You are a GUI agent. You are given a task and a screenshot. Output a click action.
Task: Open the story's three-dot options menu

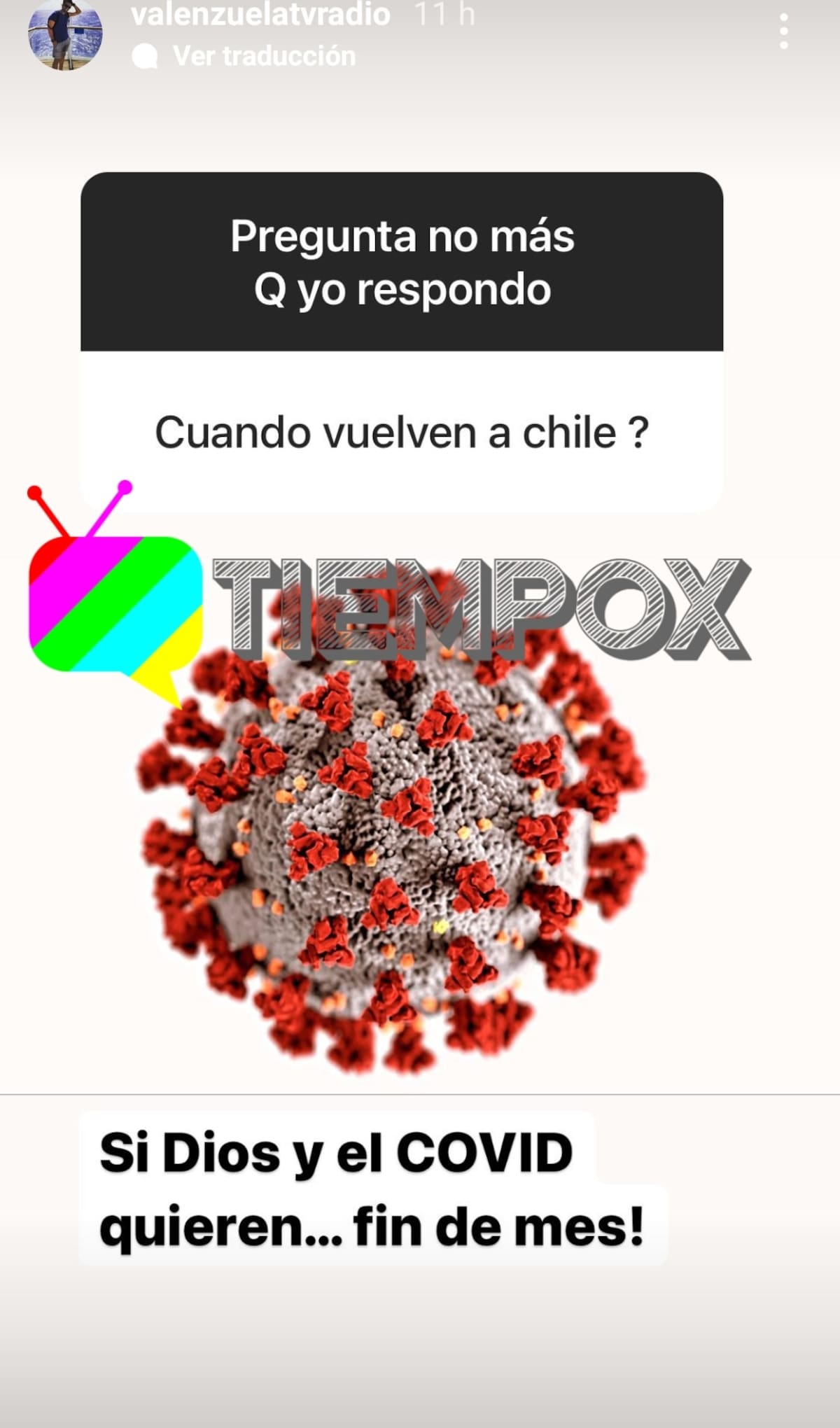click(x=783, y=31)
